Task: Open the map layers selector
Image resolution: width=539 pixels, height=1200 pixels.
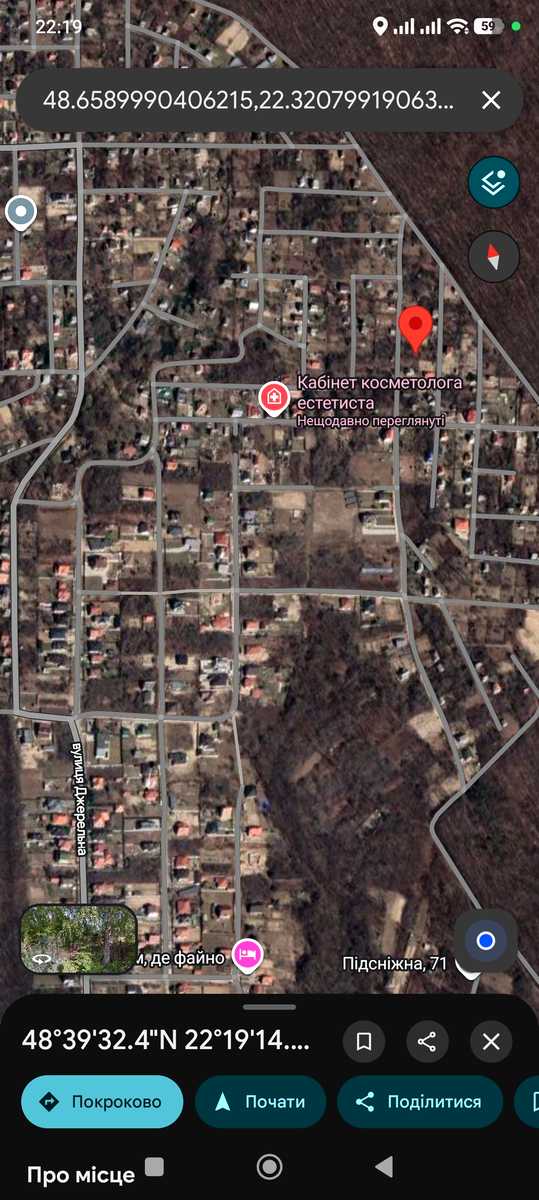Action: pyautogui.click(x=494, y=183)
